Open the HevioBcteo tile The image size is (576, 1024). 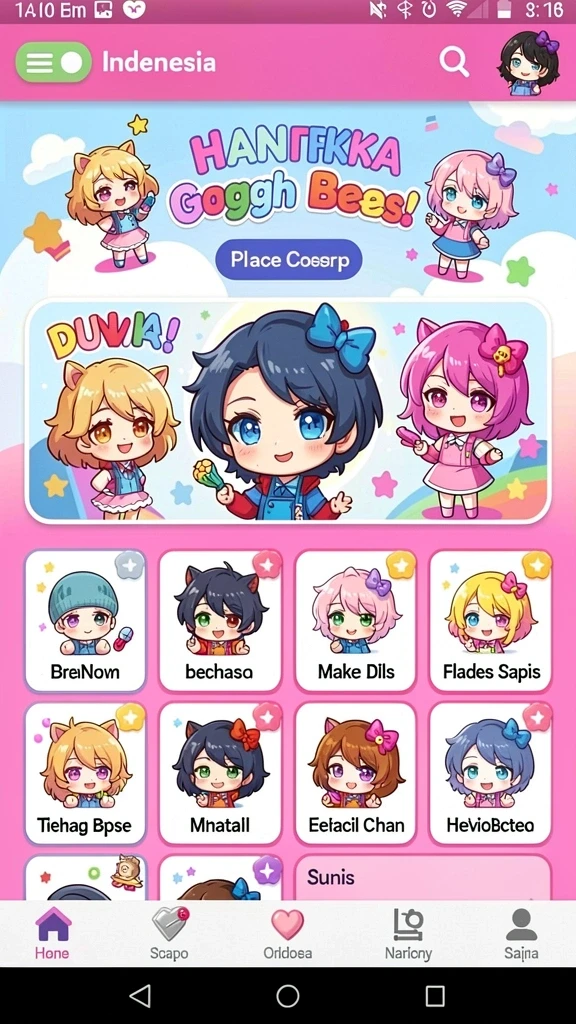pyautogui.click(x=490, y=773)
